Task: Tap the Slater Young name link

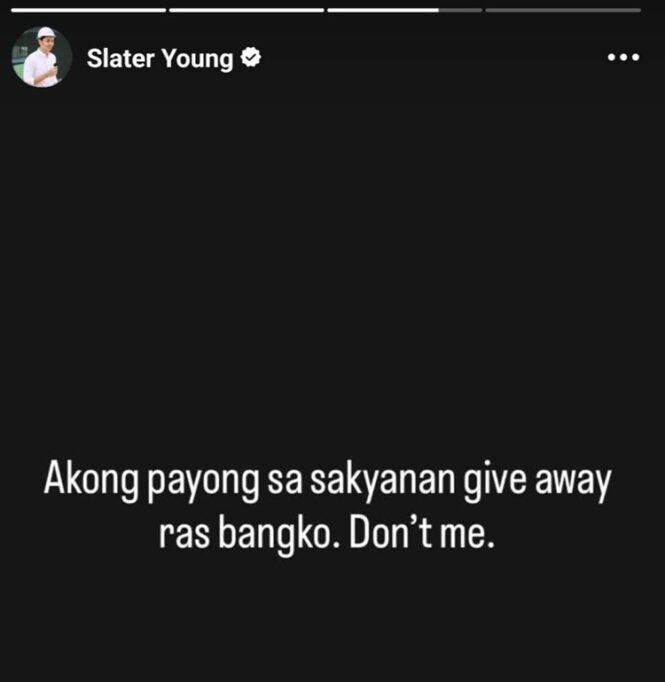Action: point(160,58)
